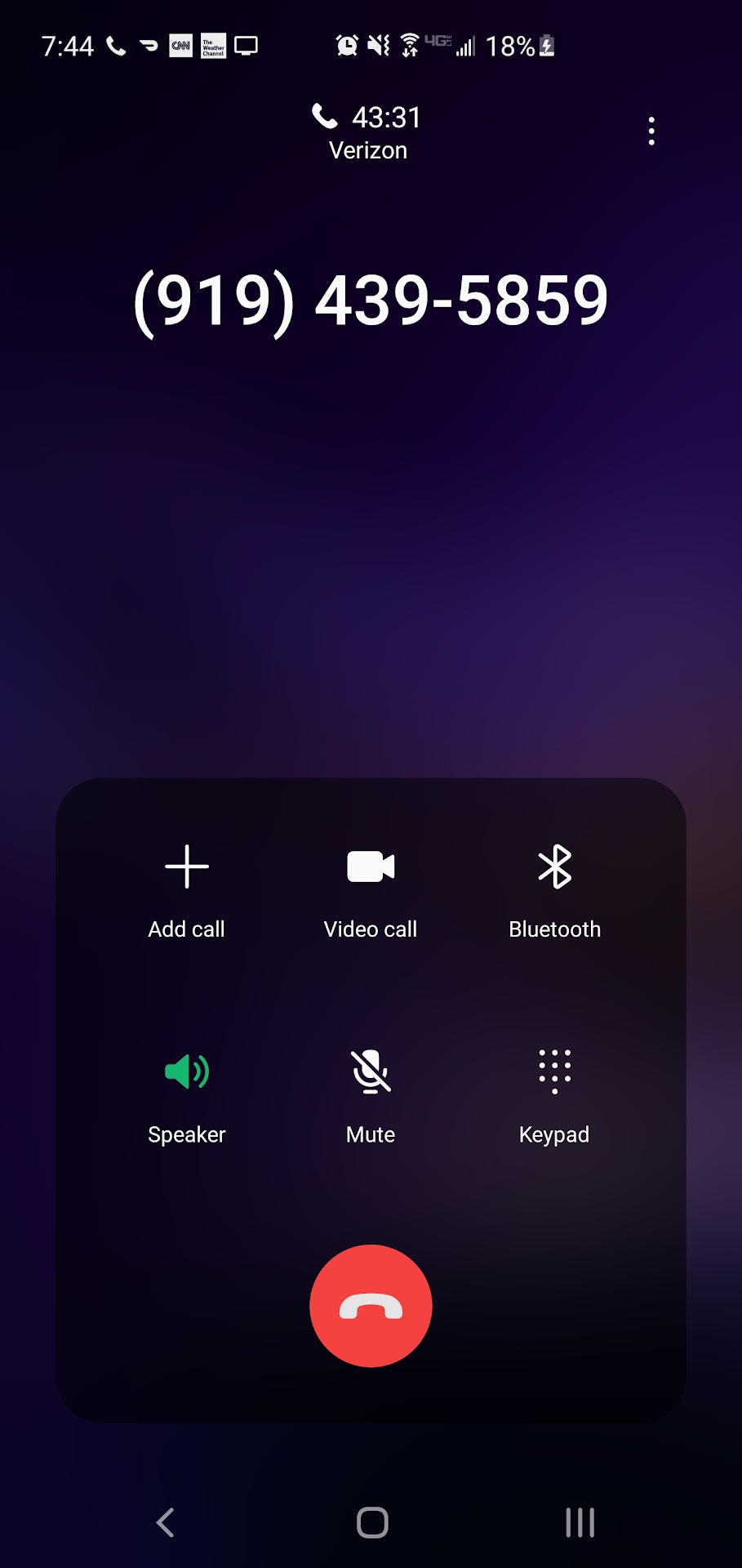End the call with the red button
This screenshot has height=1568, width=742.
click(x=371, y=1305)
